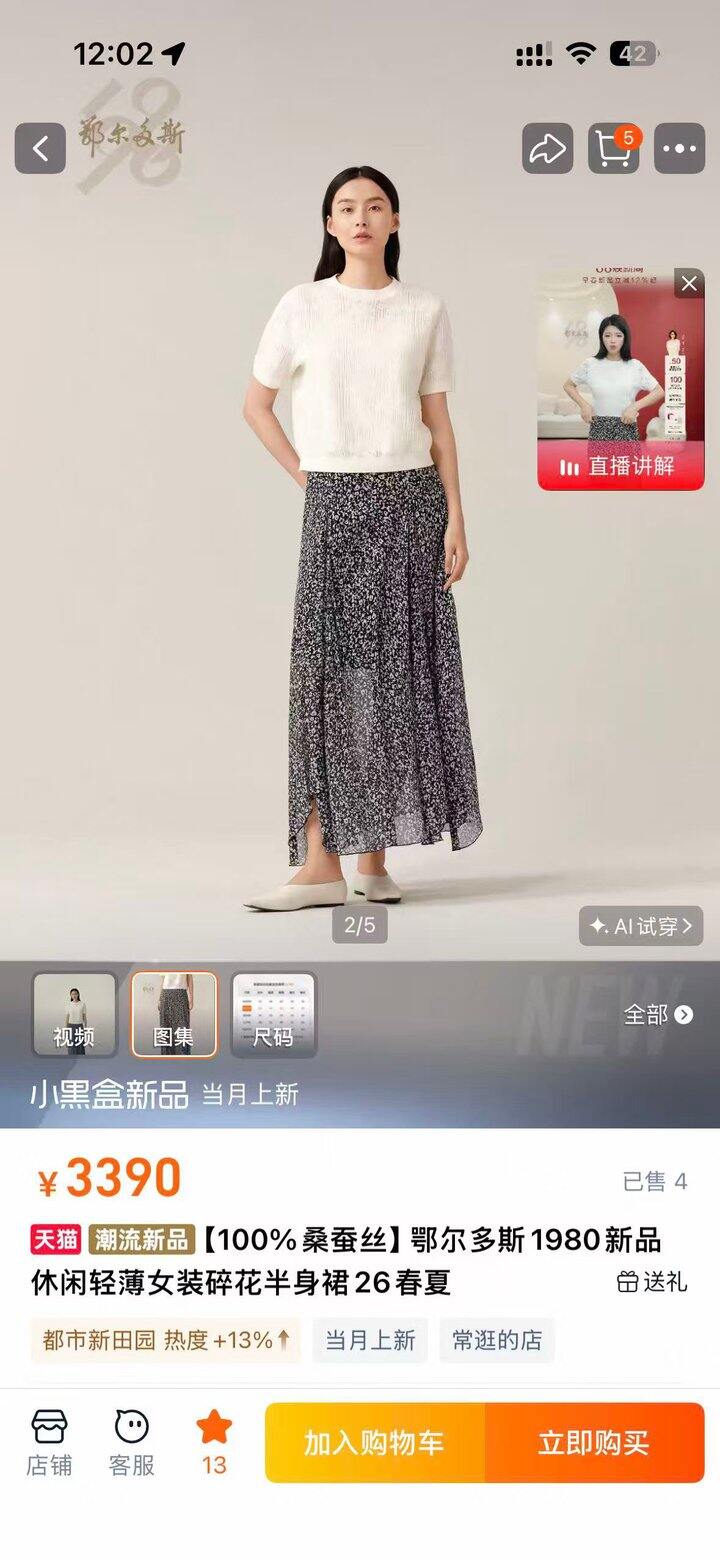
Task: Toggle the star favorite button
Action: 214,1442
